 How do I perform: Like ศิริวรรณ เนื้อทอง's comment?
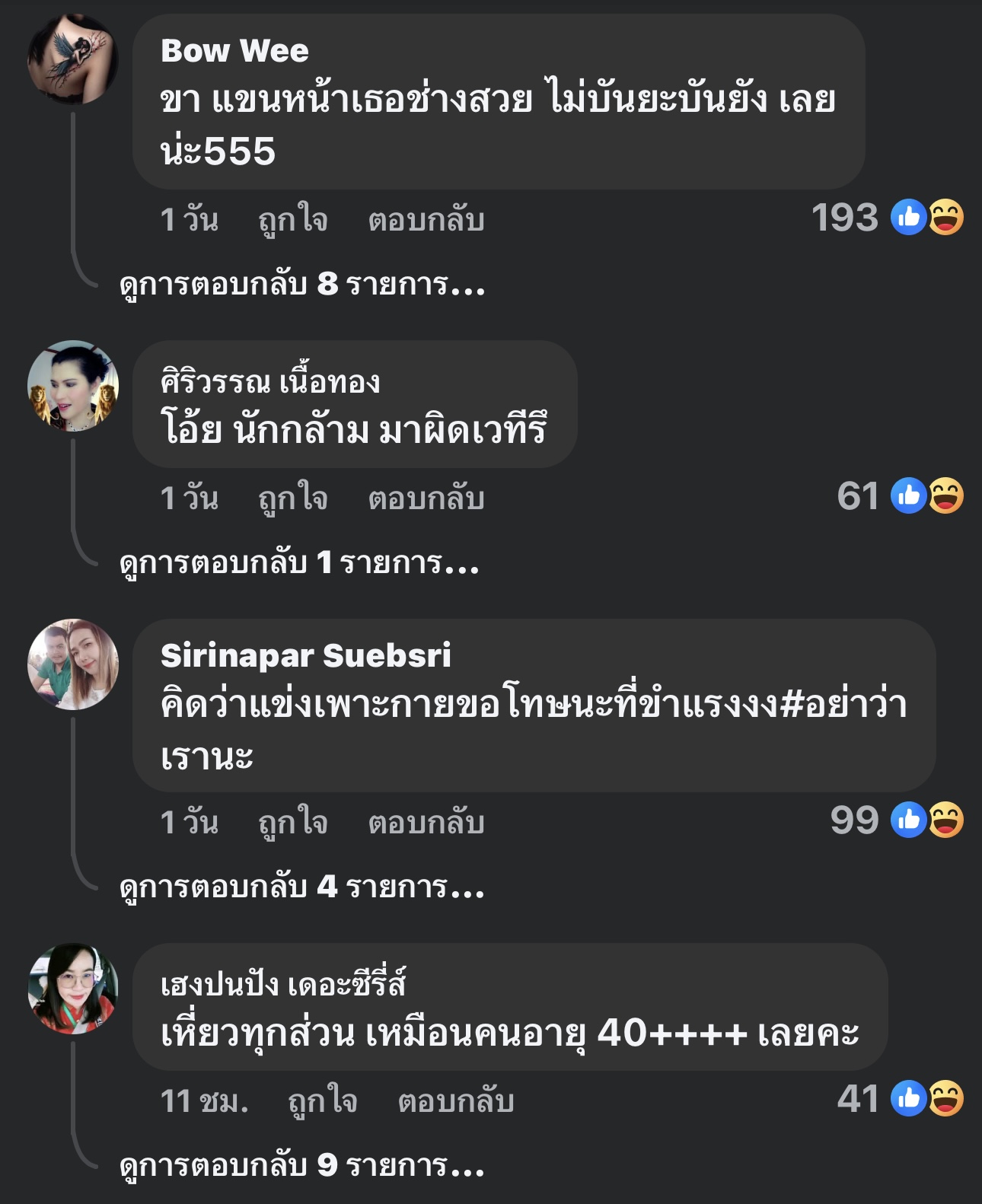click(293, 498)
